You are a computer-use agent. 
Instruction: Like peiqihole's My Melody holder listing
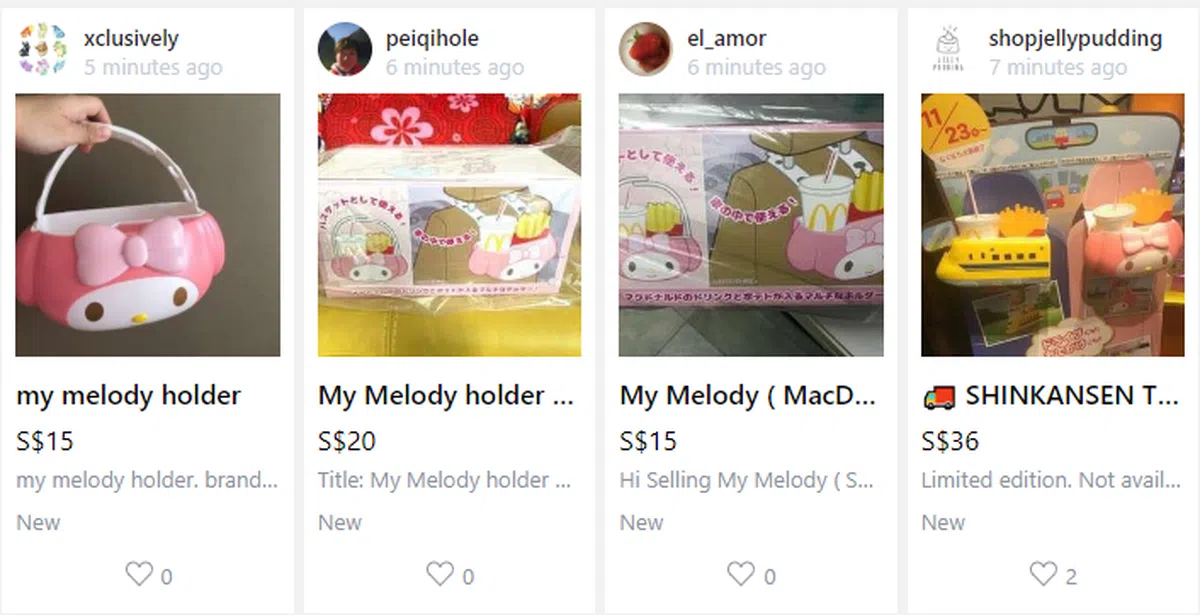pos(441,574)
